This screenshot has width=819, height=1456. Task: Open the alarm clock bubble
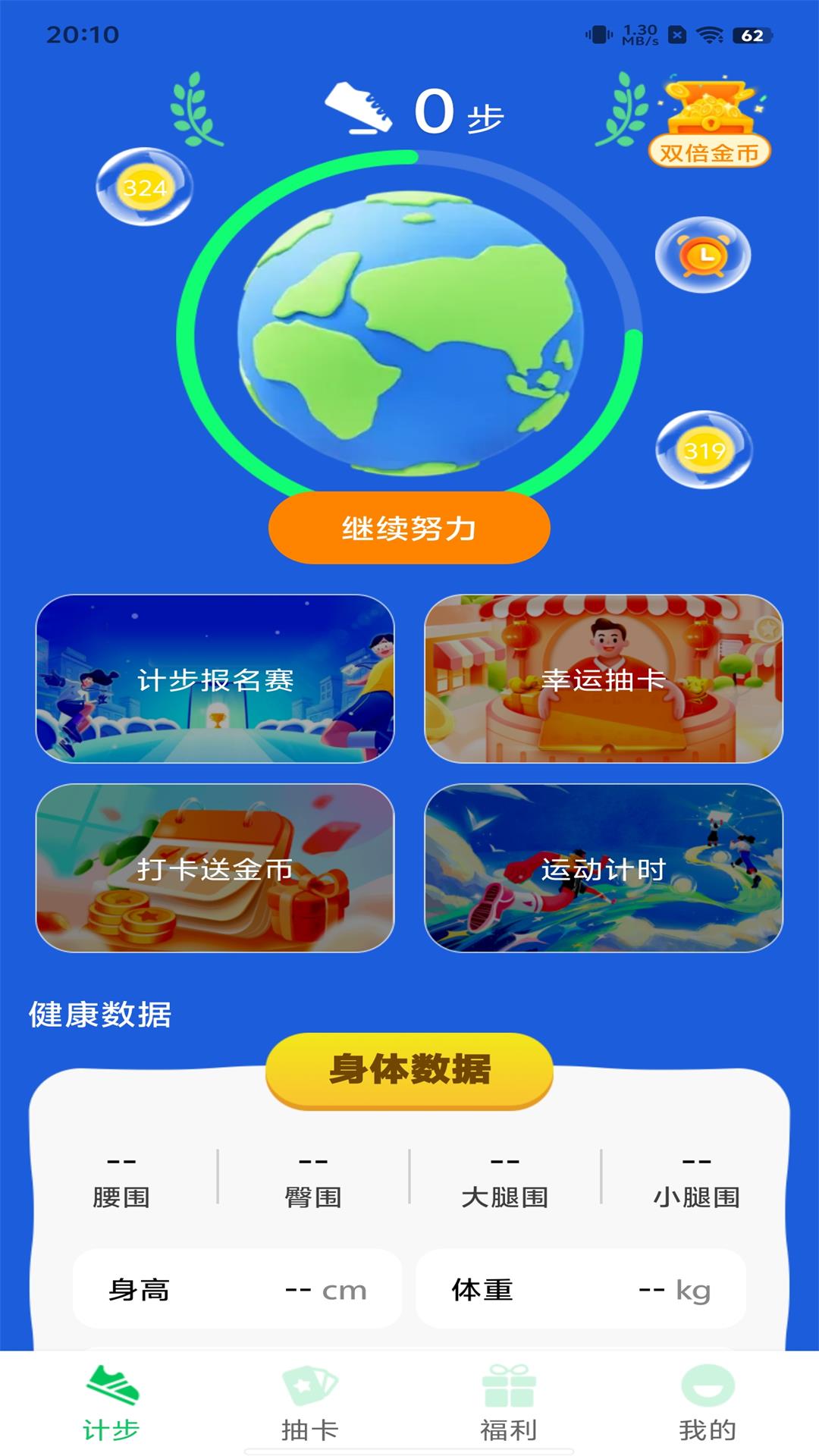(x=703, y=255)
